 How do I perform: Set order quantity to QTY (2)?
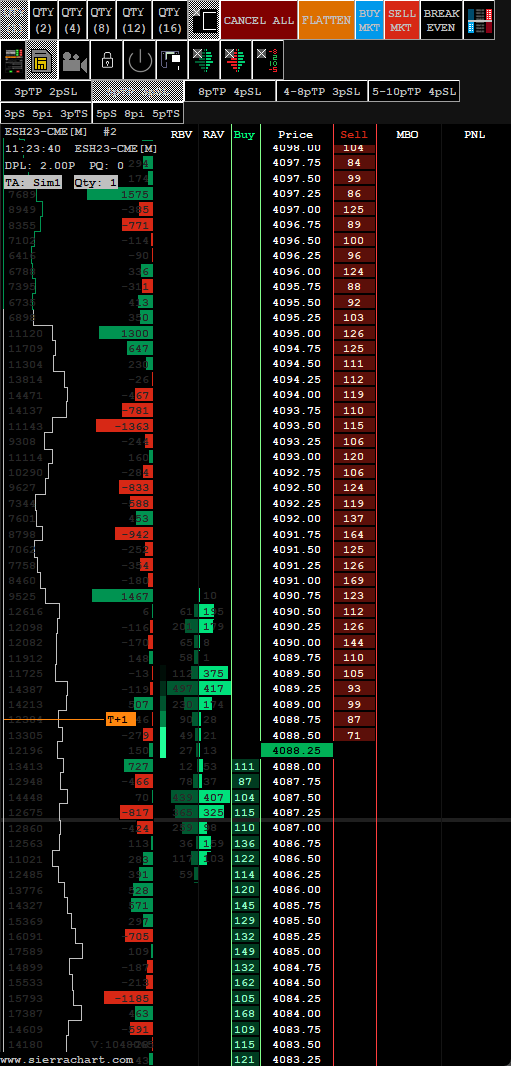click(x=44, y=20)
